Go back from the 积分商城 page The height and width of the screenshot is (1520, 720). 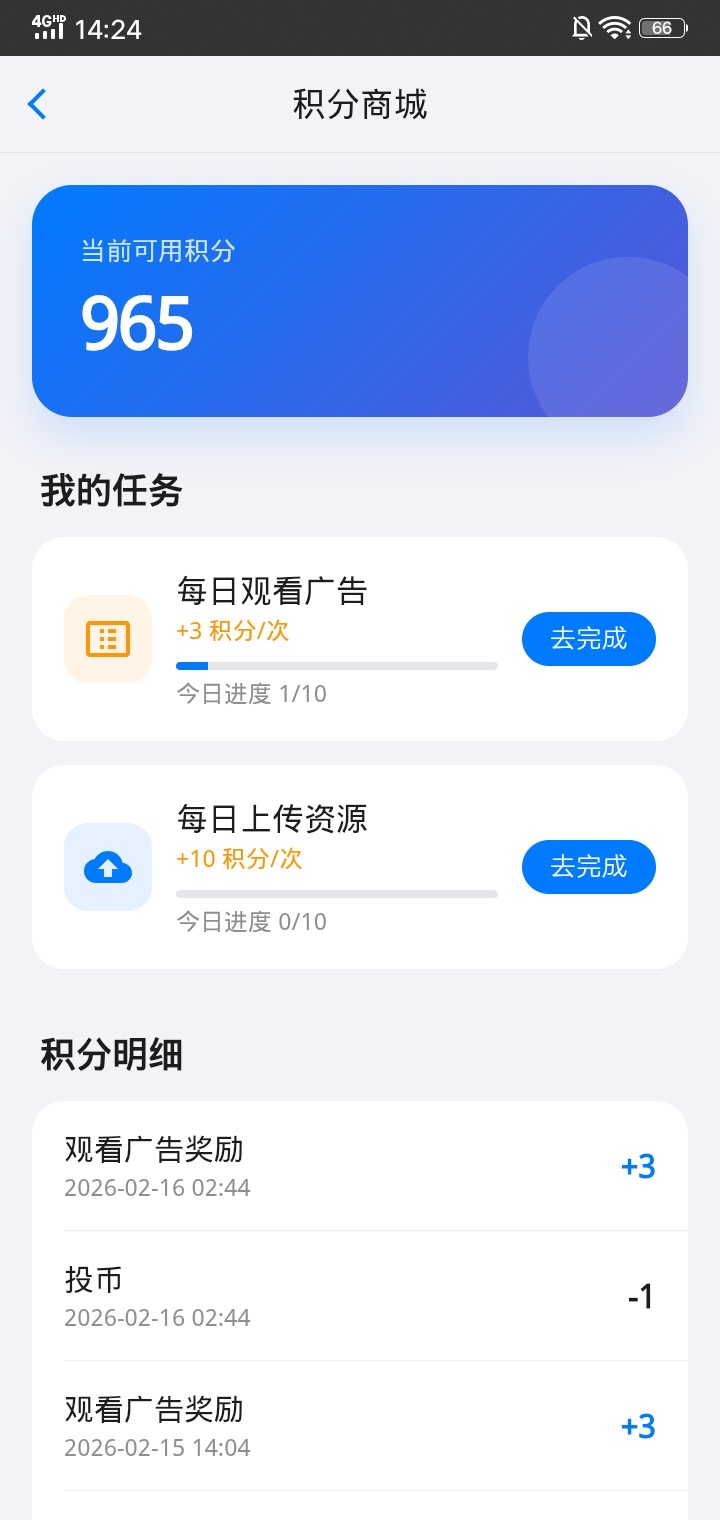tap(37, 104)
